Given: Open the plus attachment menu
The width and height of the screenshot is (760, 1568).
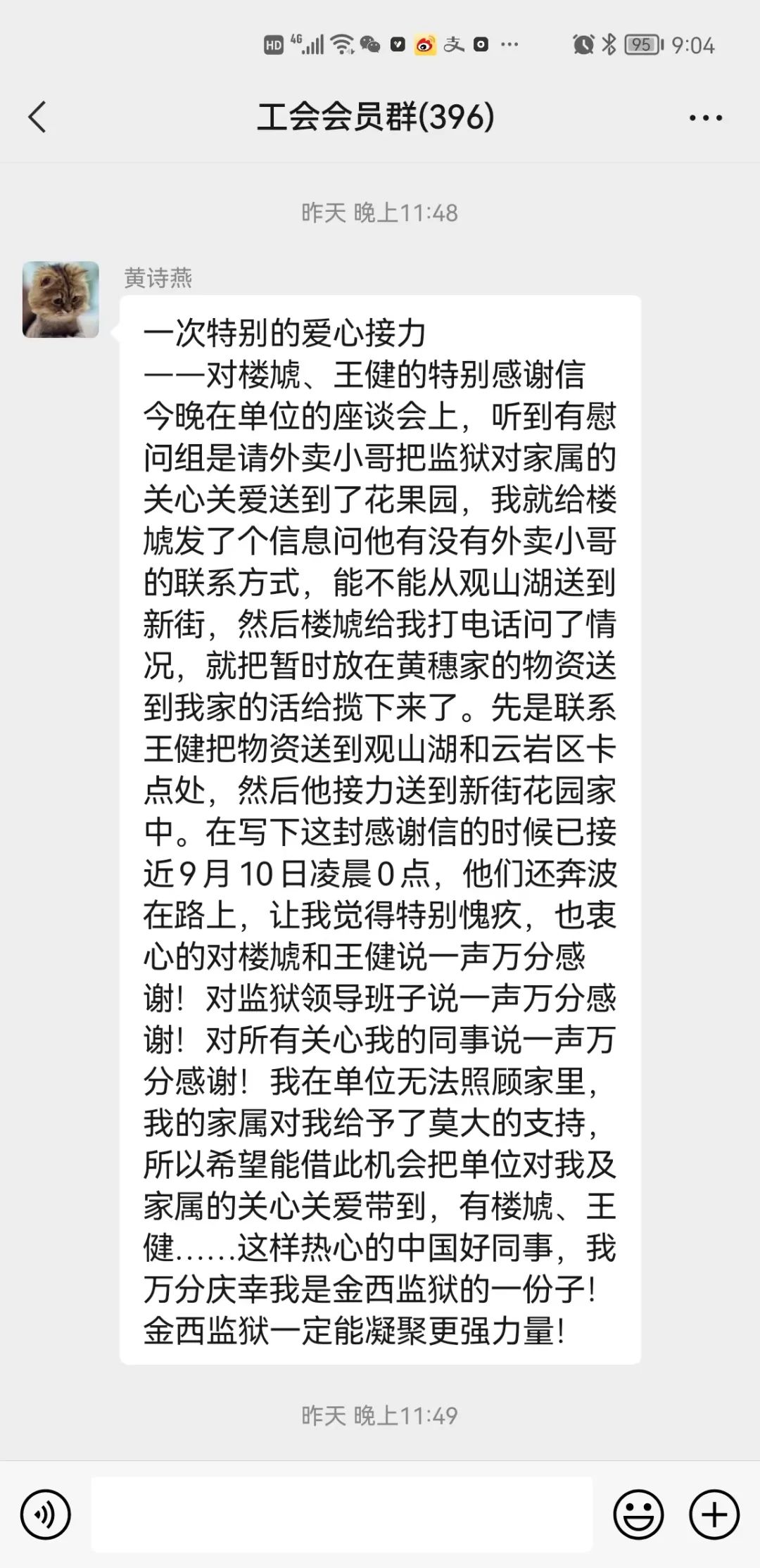Looking at the screenshot, I should [714, 1514].
